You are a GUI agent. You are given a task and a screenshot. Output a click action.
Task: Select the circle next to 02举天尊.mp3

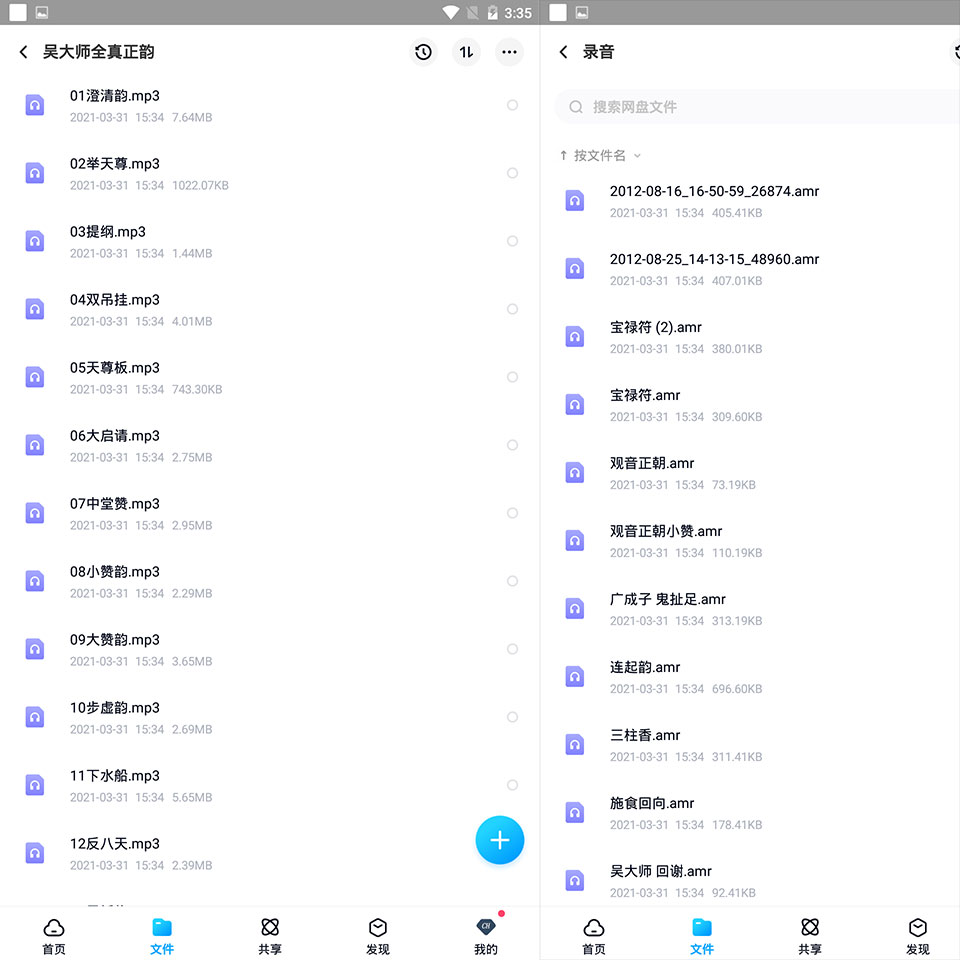[x=512, y=173]
